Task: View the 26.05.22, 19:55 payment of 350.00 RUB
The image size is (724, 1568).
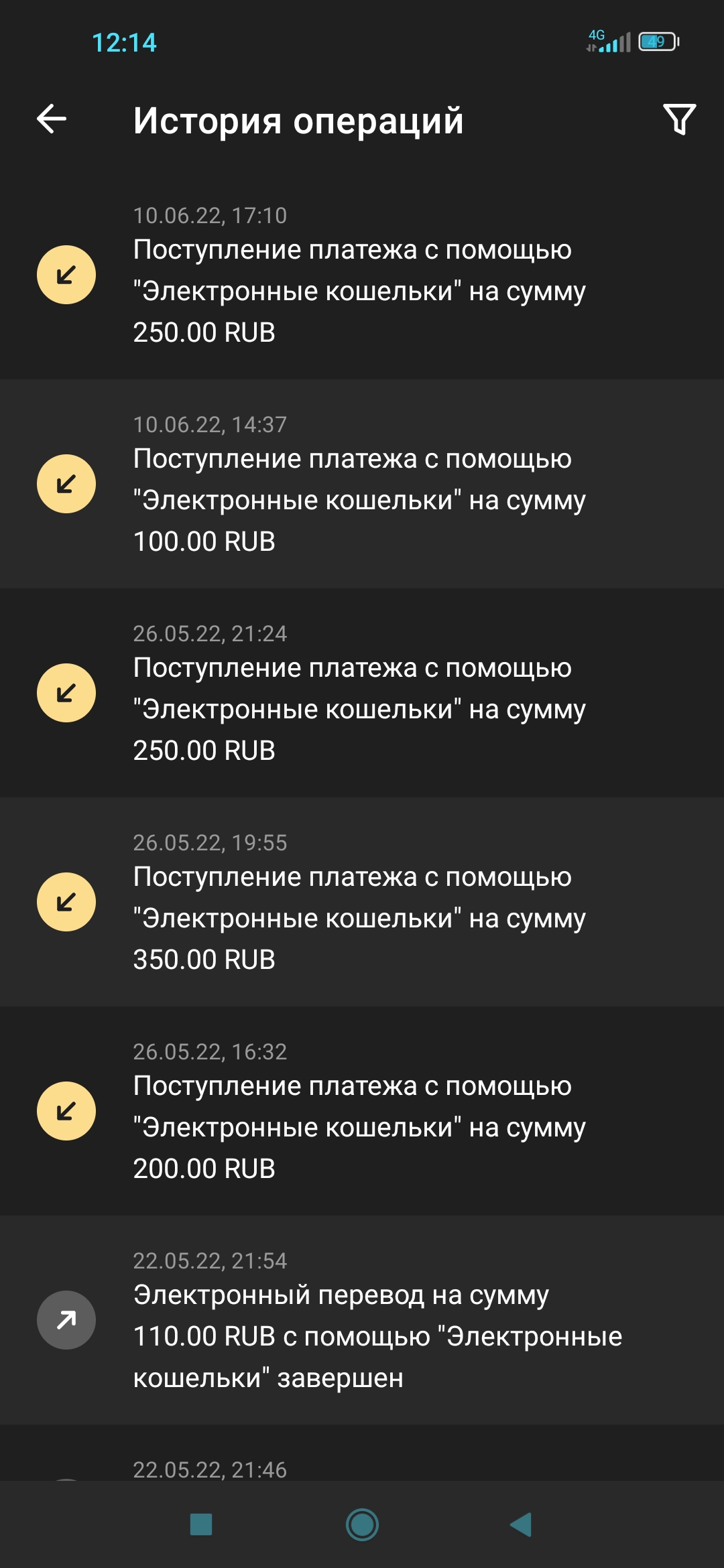Action: coord(362,903)
